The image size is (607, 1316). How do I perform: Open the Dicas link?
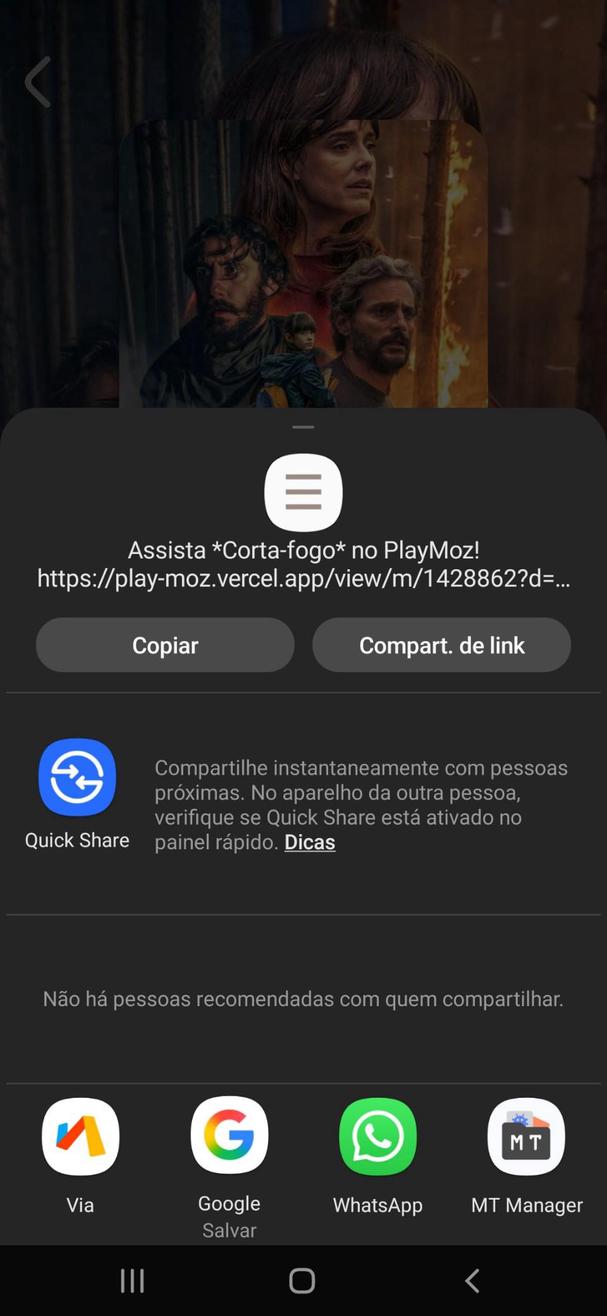309,842
